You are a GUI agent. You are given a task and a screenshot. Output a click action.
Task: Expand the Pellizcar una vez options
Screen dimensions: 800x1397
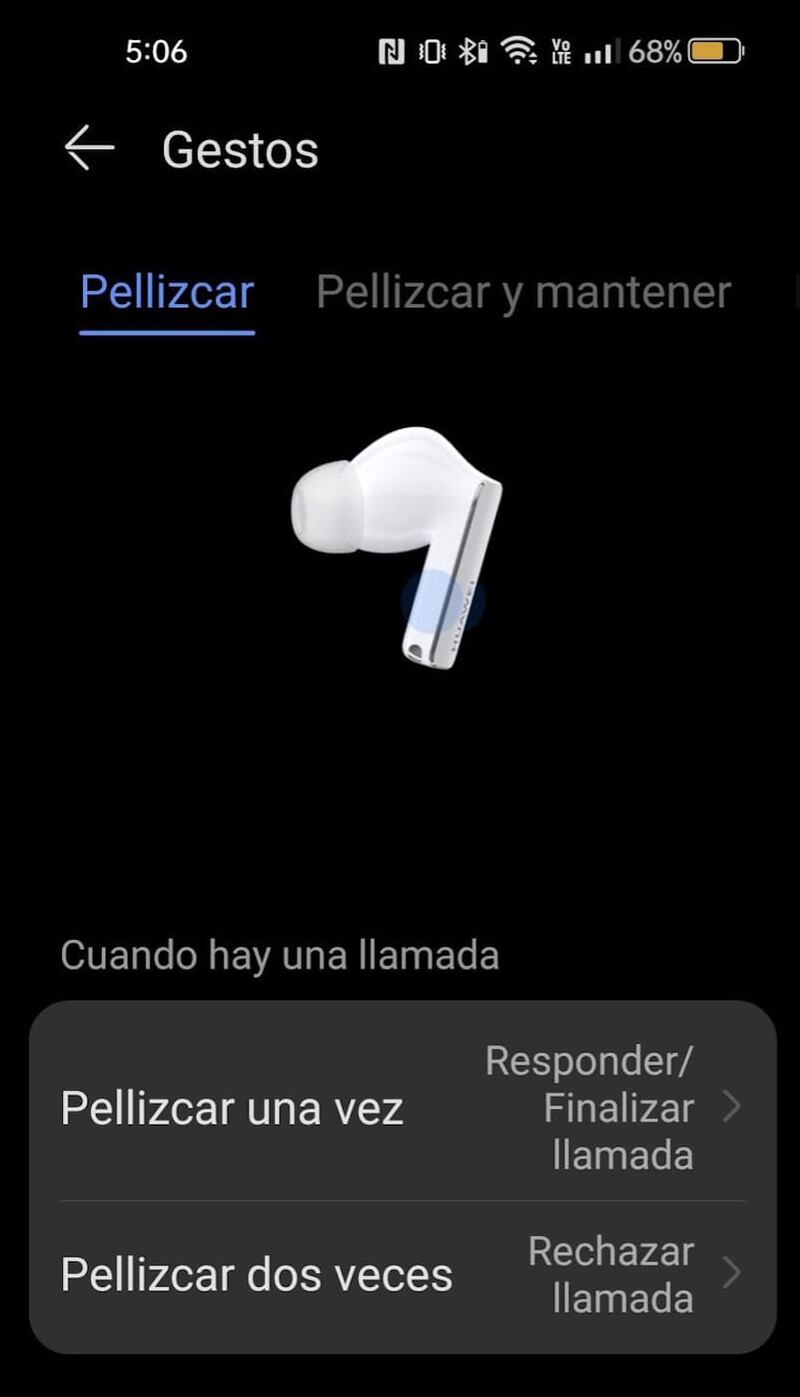pos(731,1107)
